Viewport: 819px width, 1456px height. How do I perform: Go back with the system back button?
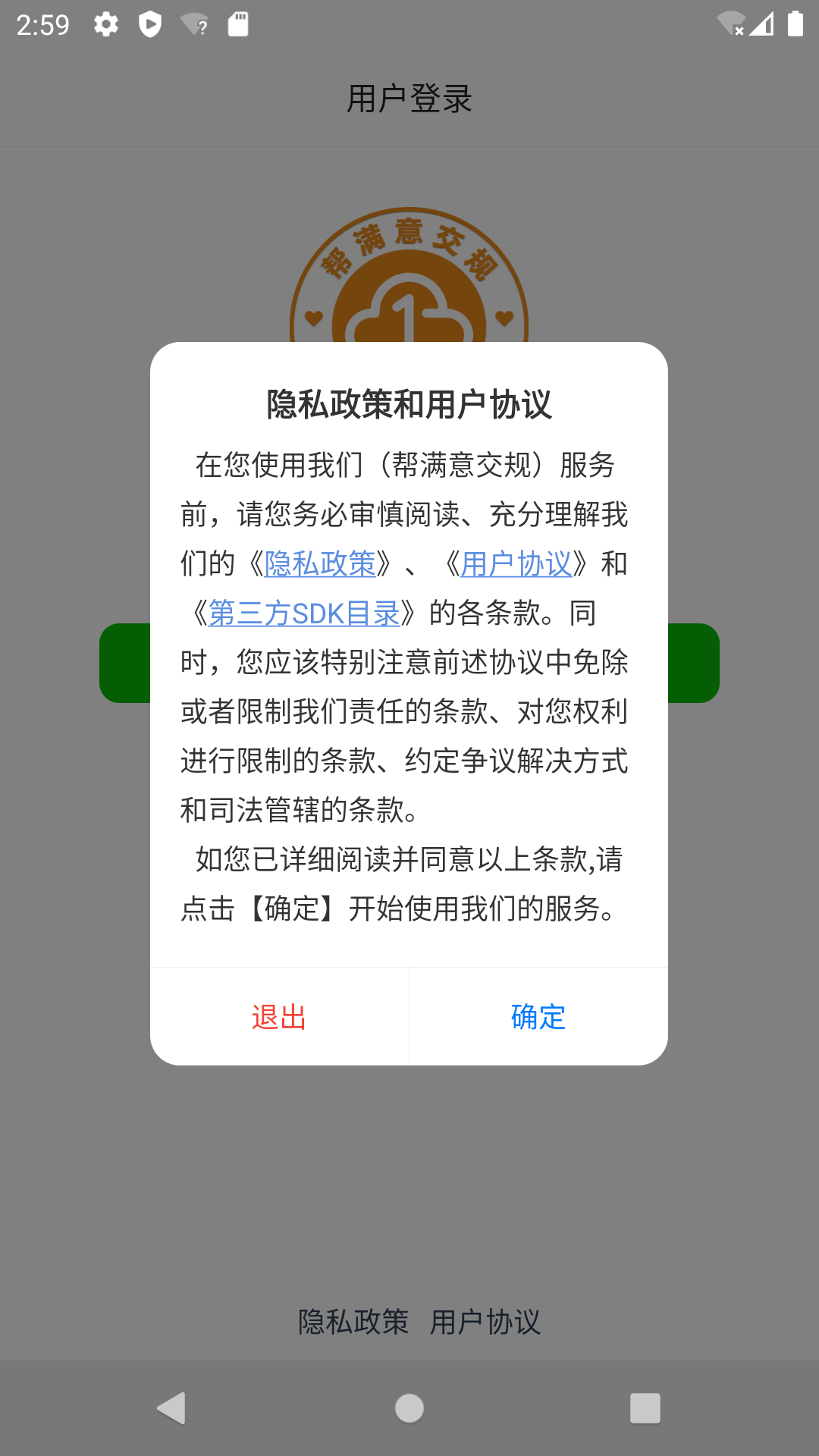tap(172, 1408)
